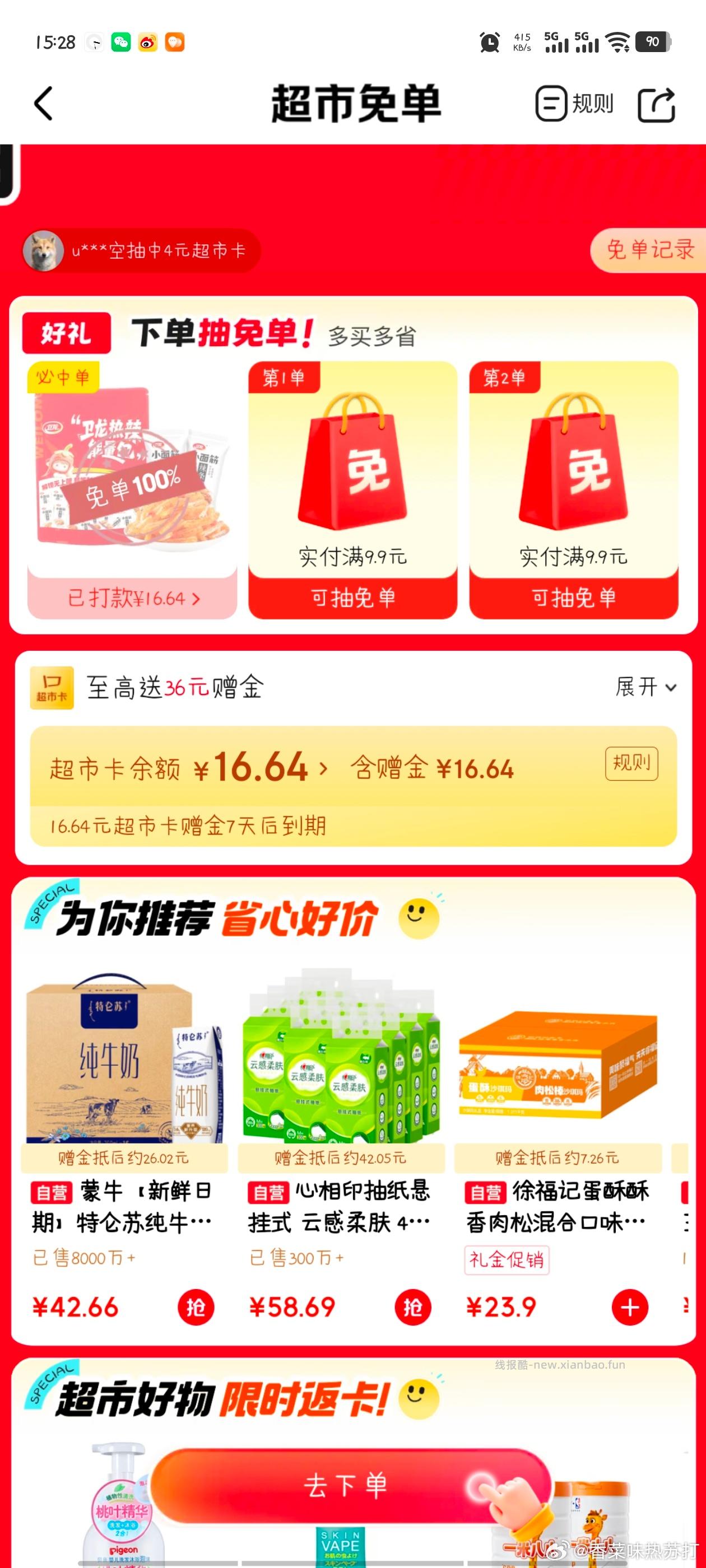The height and width of the screenshot is (1568, 706).
Task: Open details with arrow after 已打款¥16.64
Action: [x=195, y=599]
